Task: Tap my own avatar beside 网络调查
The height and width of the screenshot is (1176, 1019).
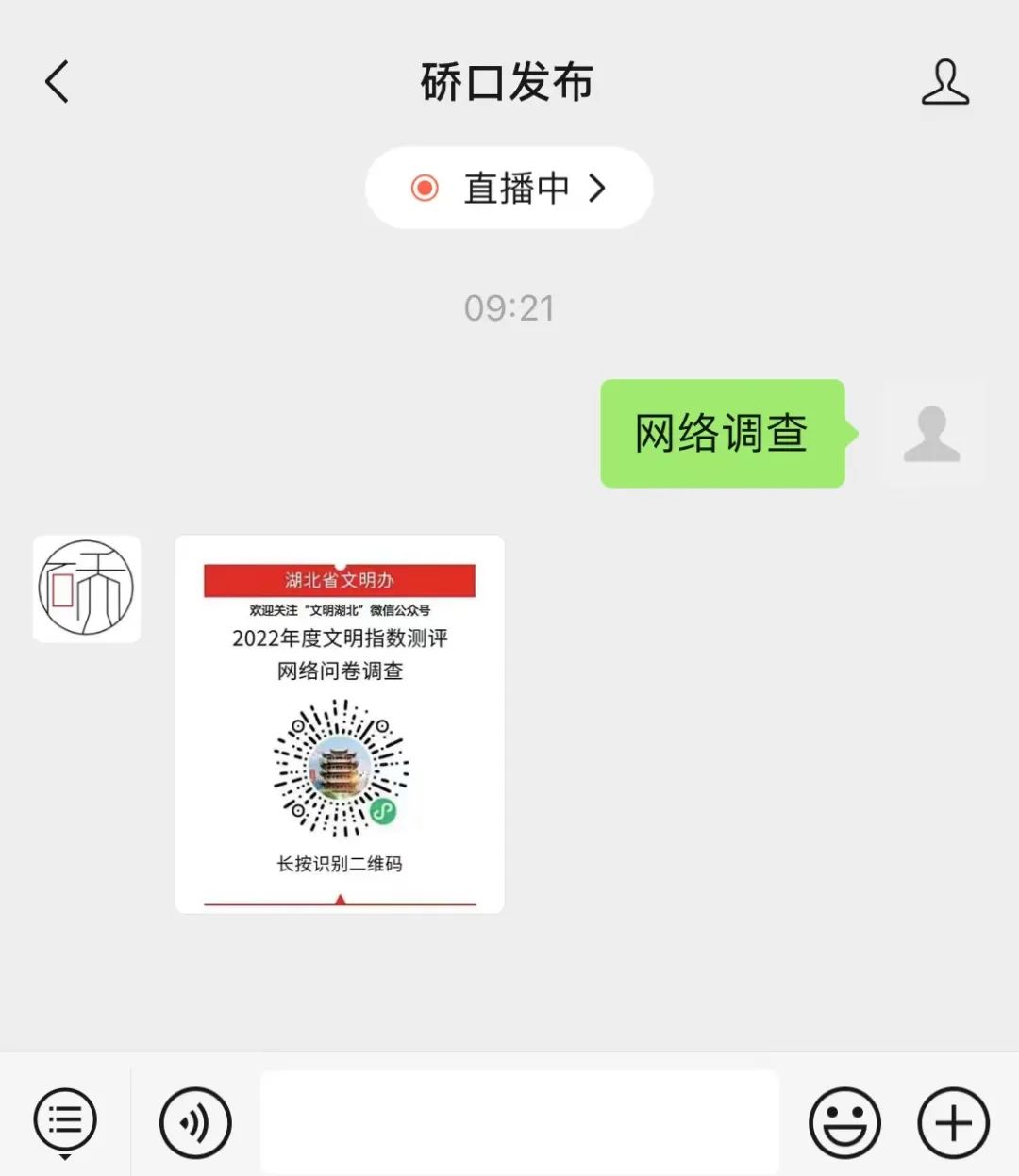Action: (x=931, y=434)
